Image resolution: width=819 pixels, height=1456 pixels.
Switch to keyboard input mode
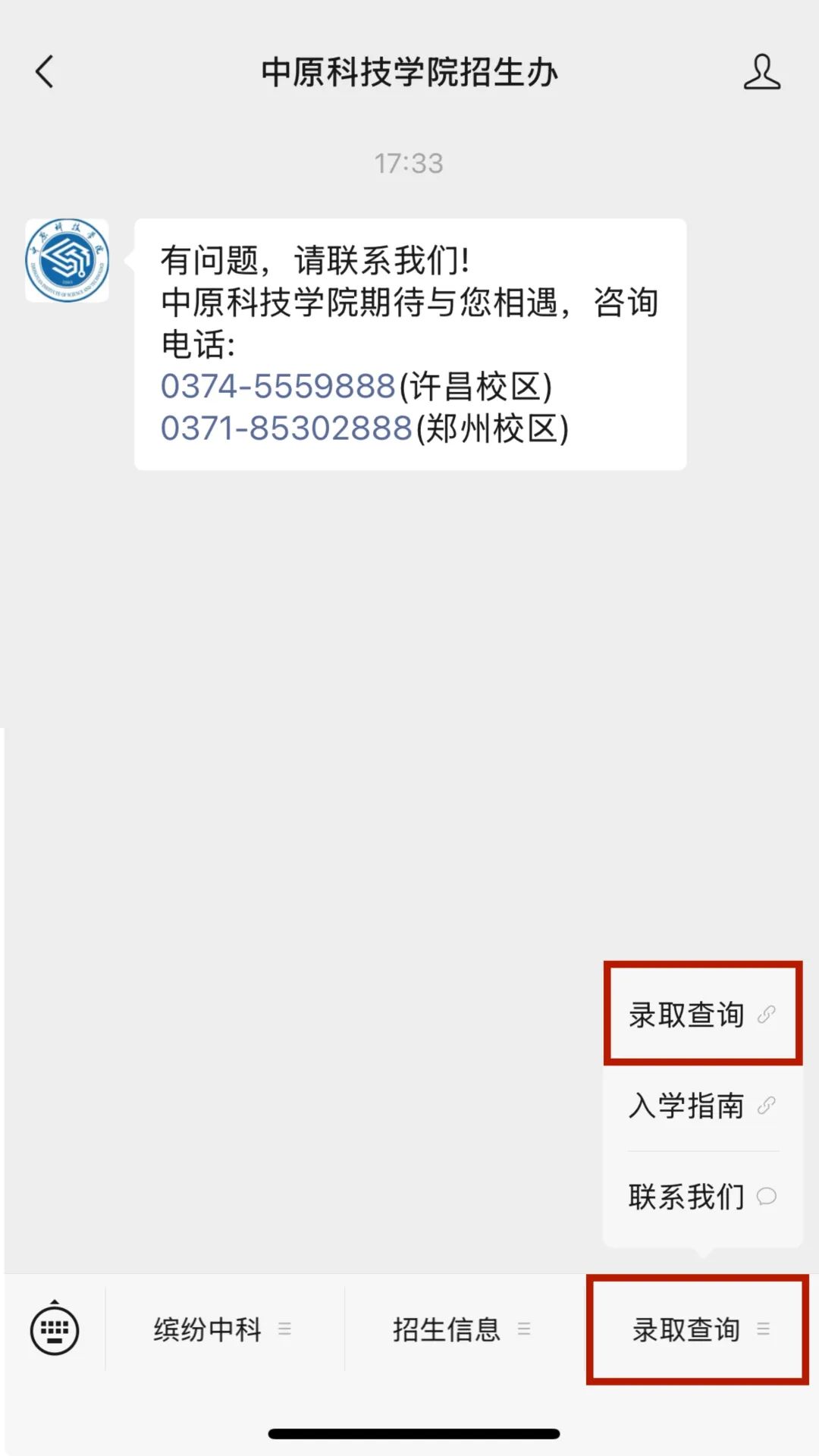[55, 1329]
